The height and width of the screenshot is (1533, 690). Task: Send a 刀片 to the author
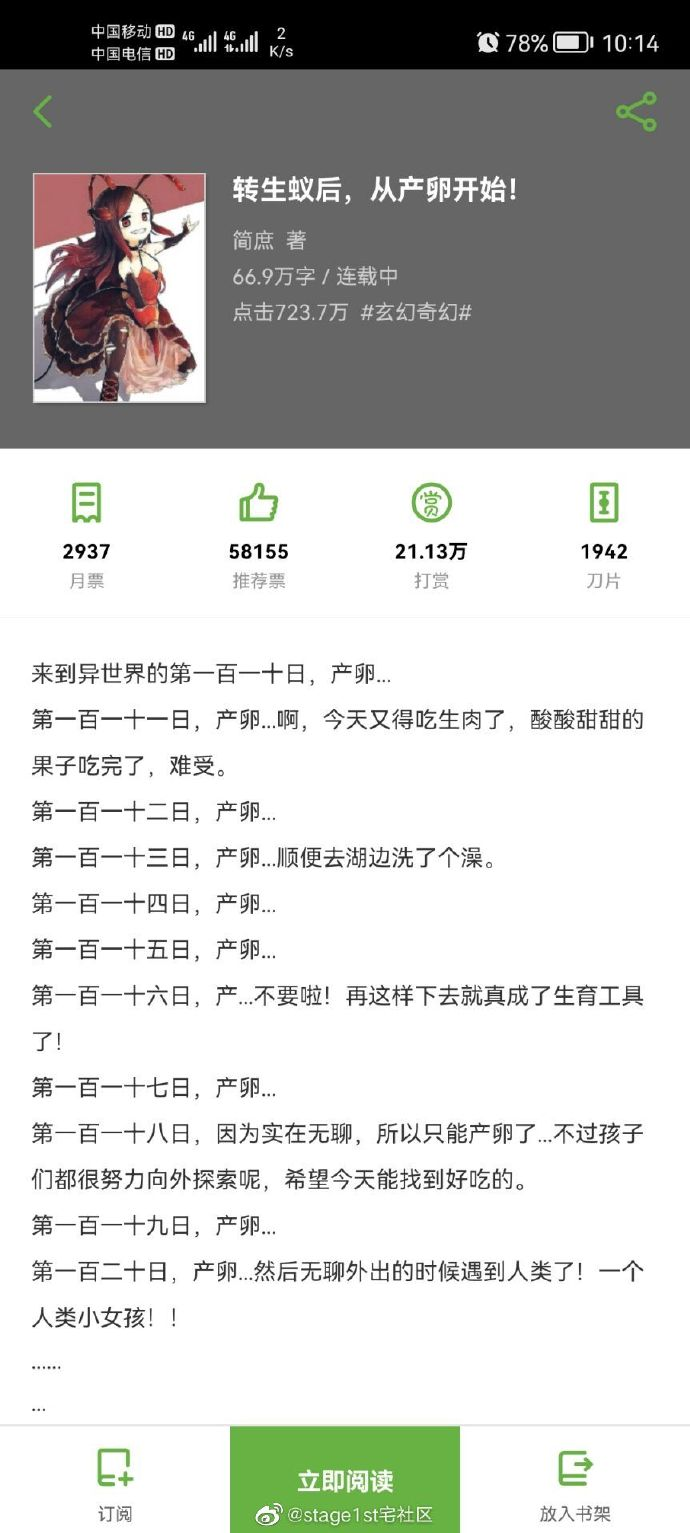(604, 536)
